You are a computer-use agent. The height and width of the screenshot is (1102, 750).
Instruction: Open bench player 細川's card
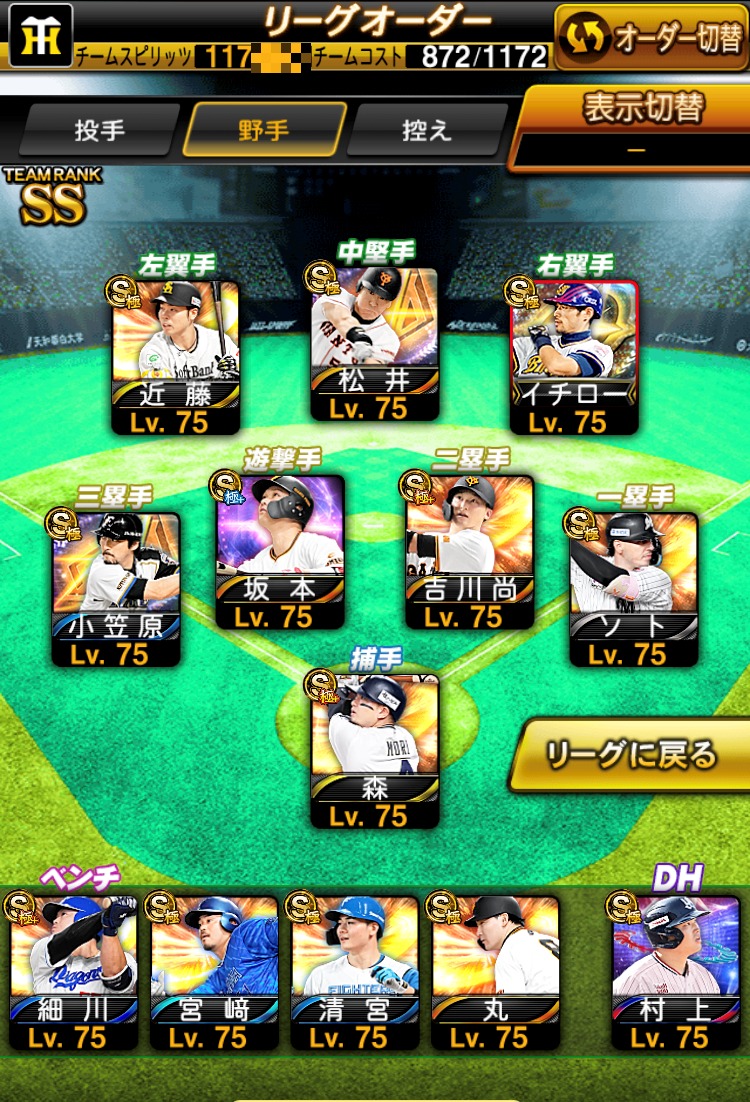73,970
